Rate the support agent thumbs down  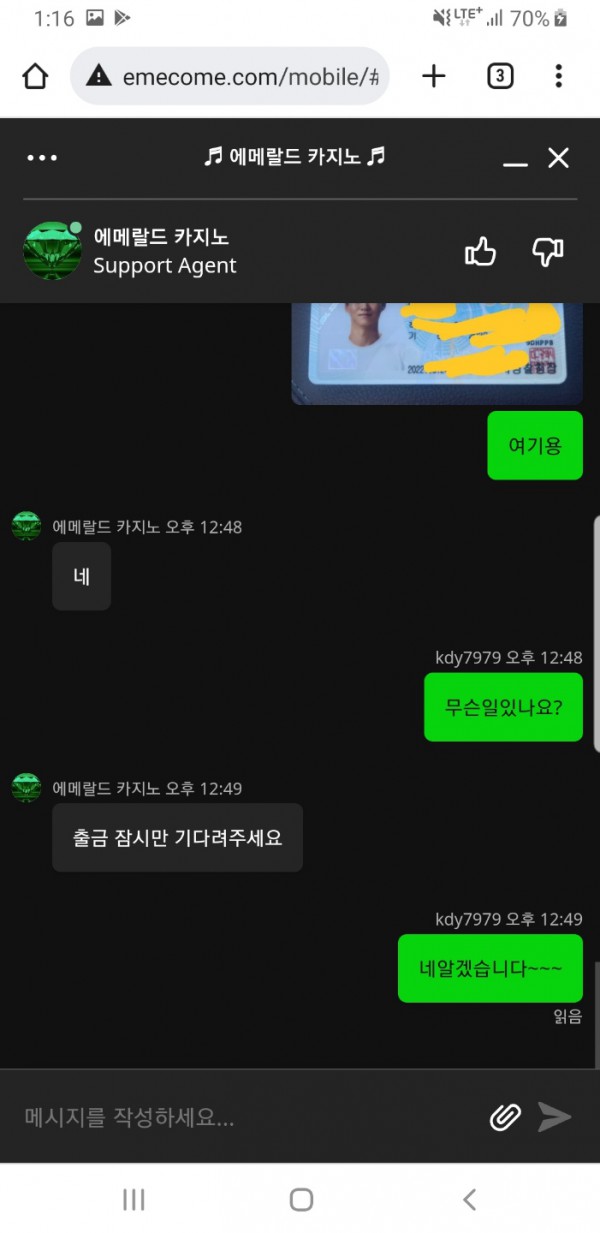[548, 252]
